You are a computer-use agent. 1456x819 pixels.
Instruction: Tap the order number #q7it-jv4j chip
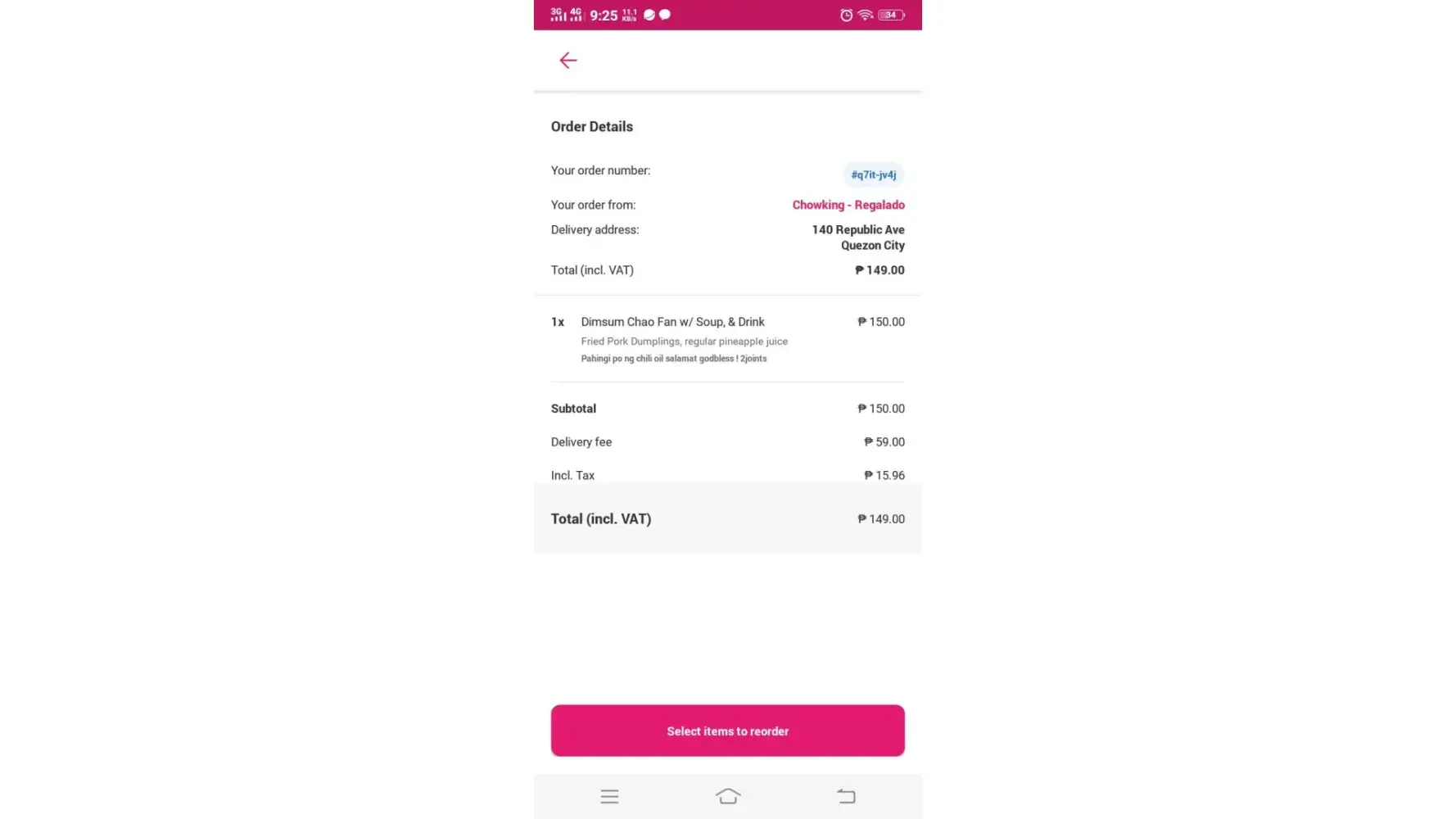(x=873, y=174)
